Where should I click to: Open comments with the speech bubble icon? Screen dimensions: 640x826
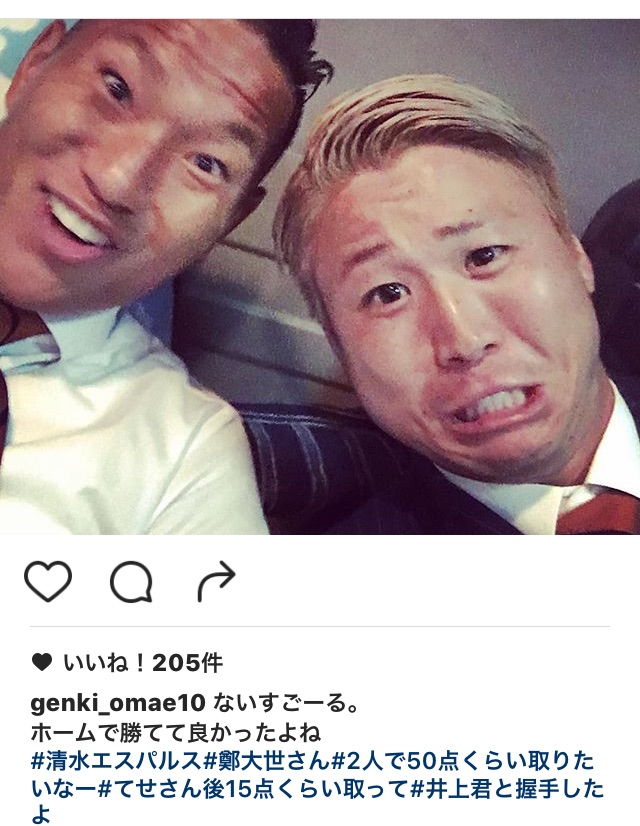[131, 581]
